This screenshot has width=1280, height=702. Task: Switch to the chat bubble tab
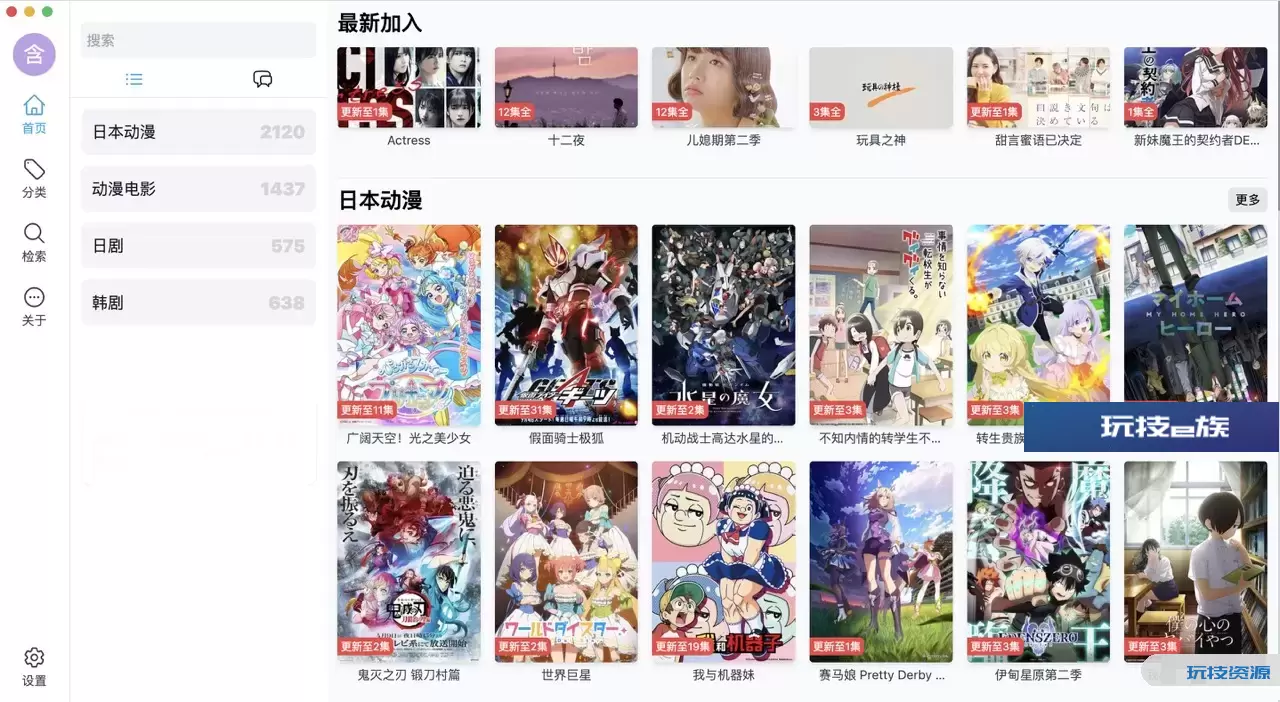262,79
